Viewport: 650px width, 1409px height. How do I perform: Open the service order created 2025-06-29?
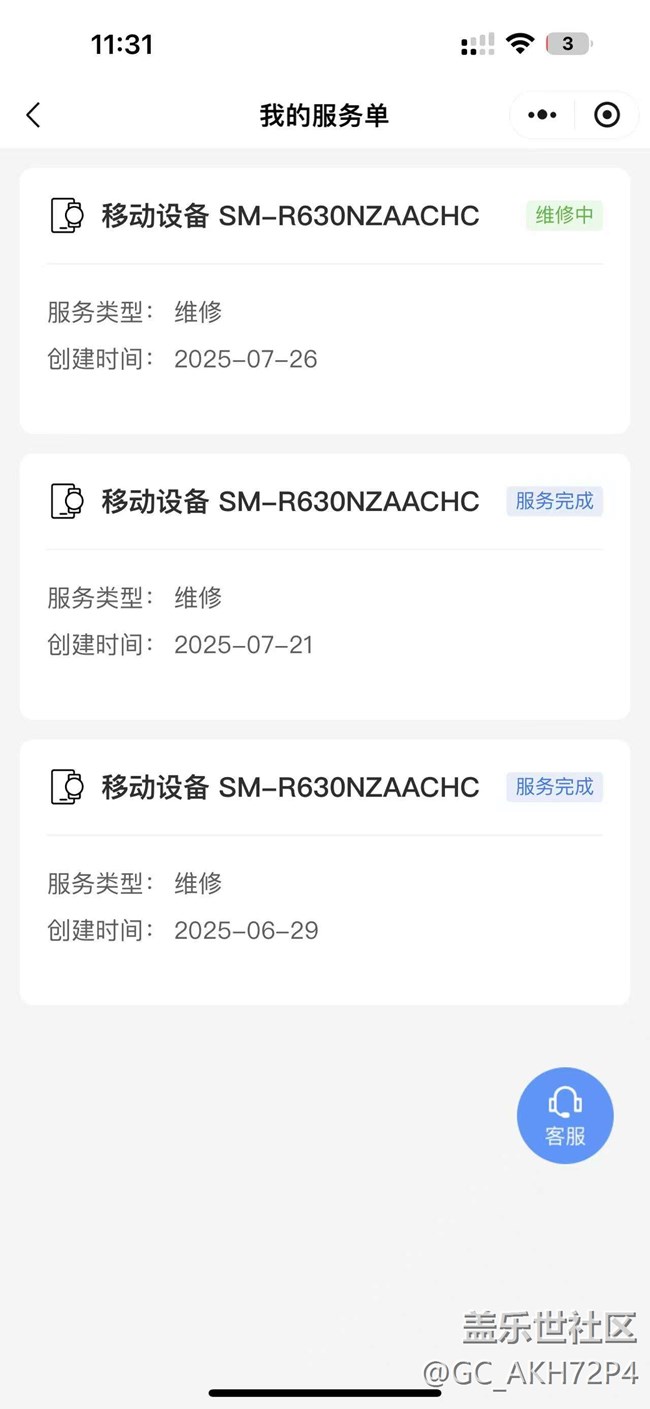click(x=324, y=872)
